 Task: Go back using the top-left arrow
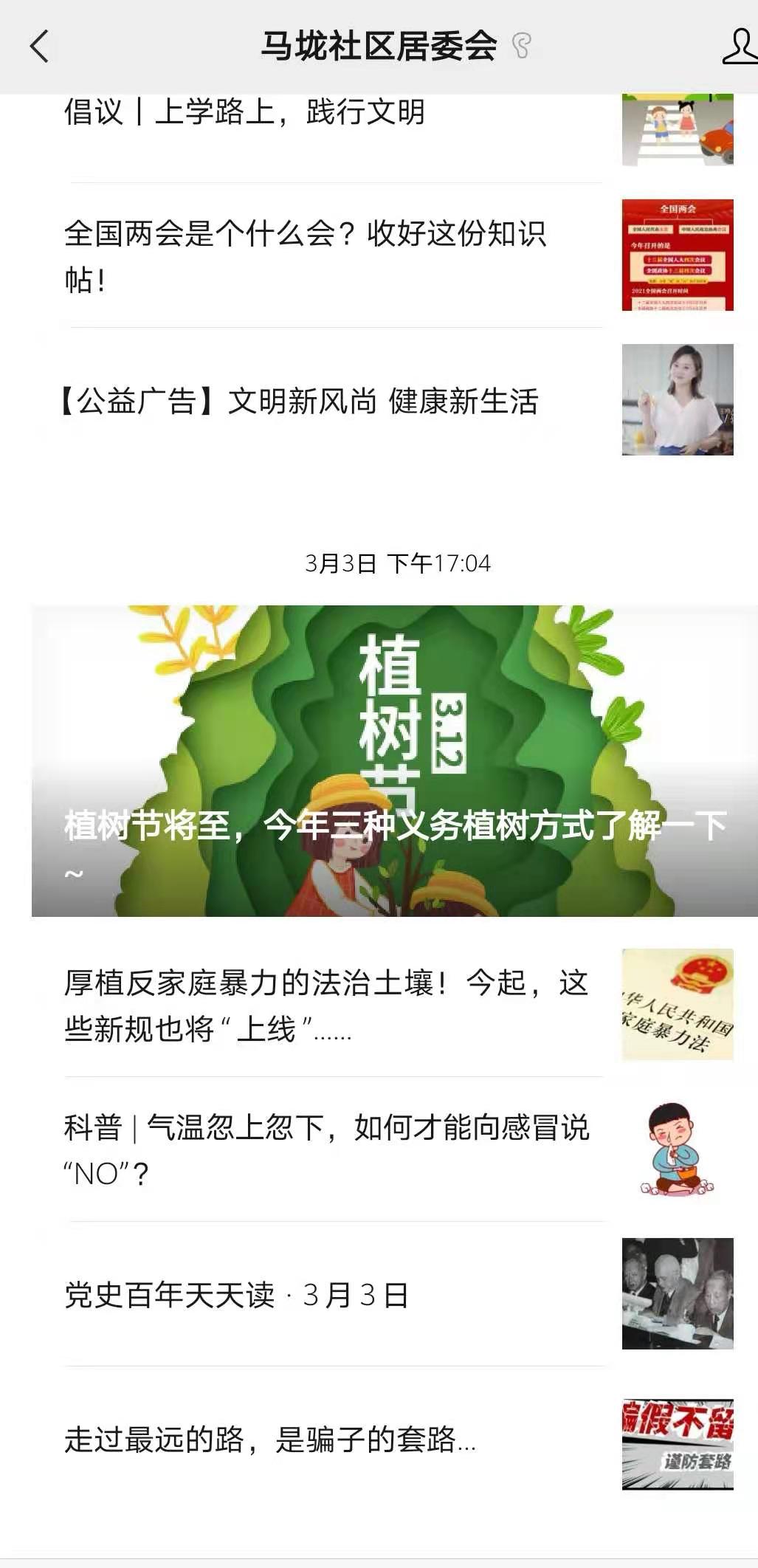39,47
